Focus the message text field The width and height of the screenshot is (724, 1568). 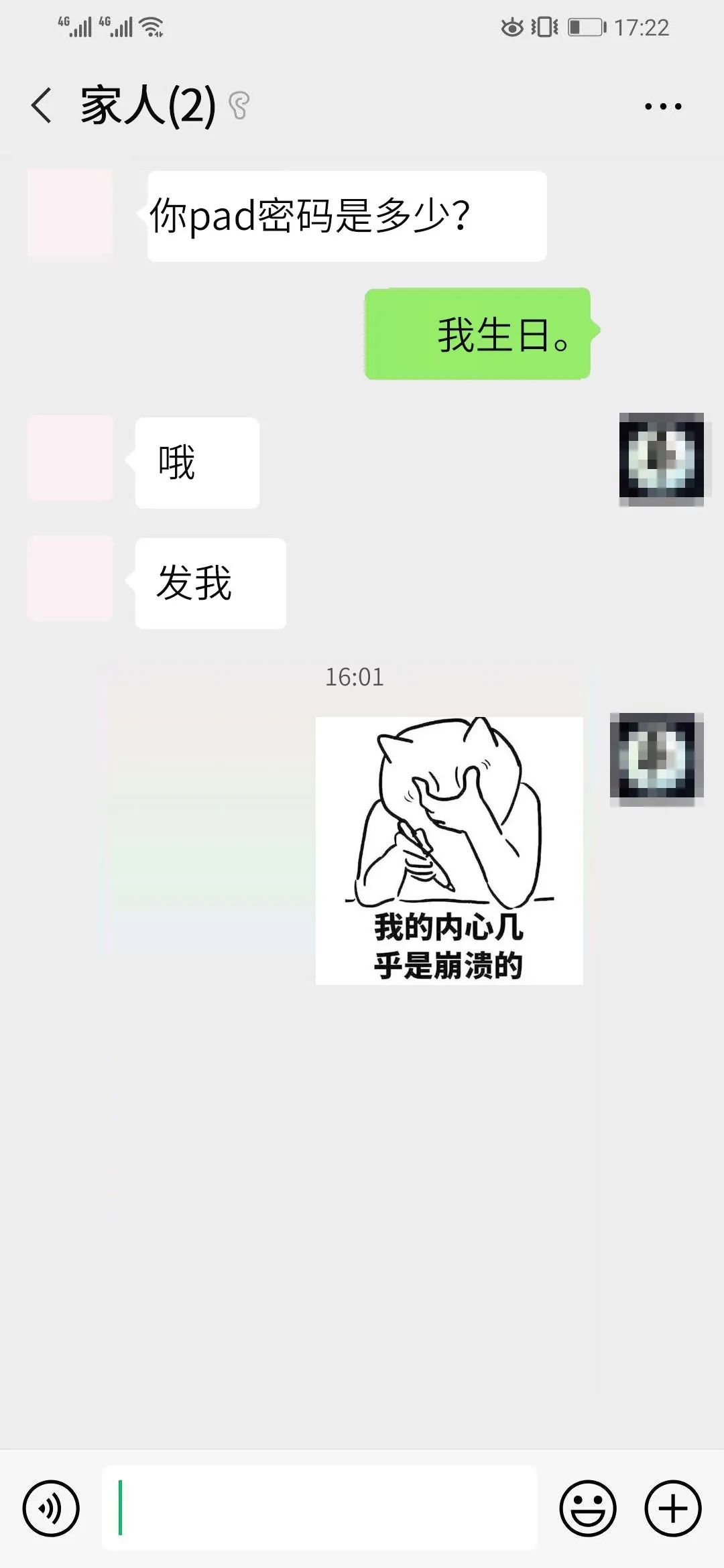click(x=319, y=1508)
